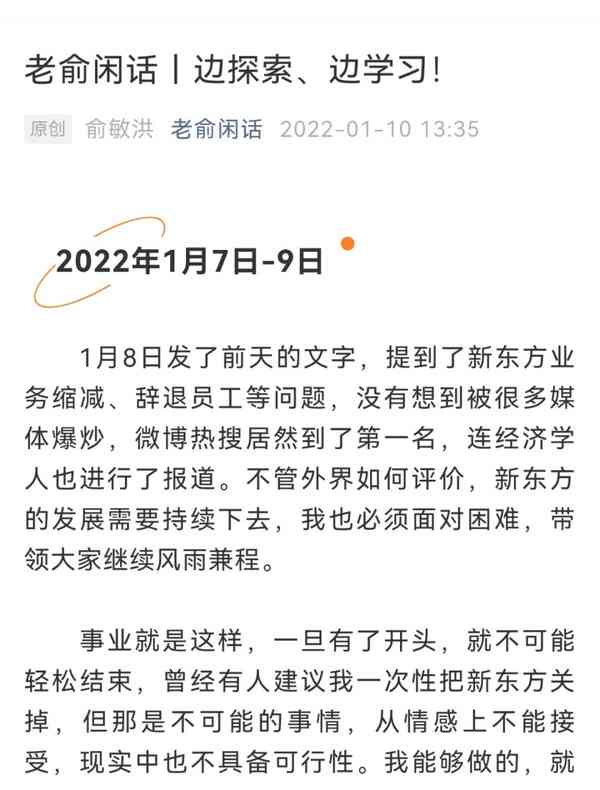This screenshot has width=600, height=790.
Task: Open the 老俞闲话 official account link
Action: click(x=217, y=129)
